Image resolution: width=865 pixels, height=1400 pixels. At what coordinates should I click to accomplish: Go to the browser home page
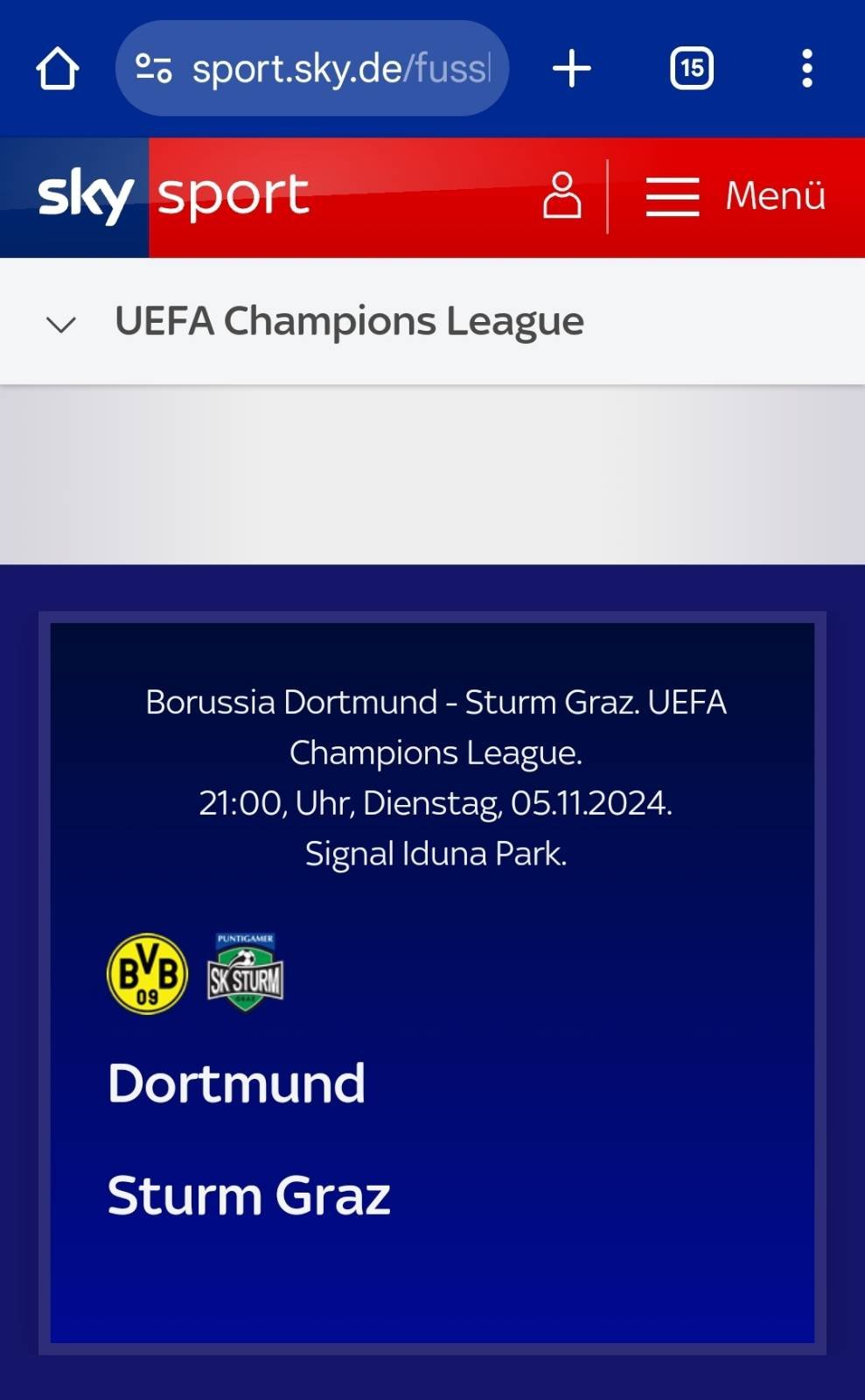[x=58, y=68]
